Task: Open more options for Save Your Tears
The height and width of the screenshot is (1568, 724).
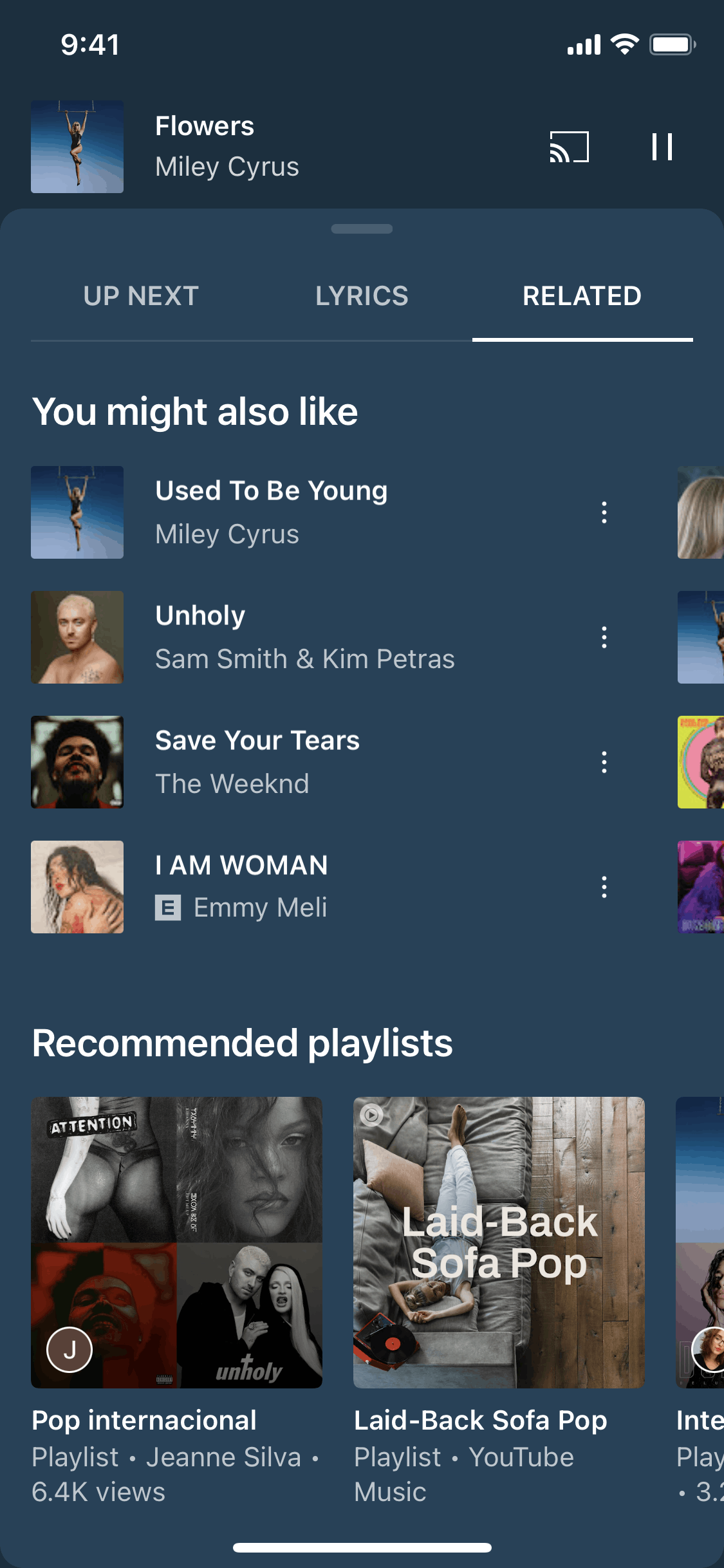Action: tap(604, 762)
